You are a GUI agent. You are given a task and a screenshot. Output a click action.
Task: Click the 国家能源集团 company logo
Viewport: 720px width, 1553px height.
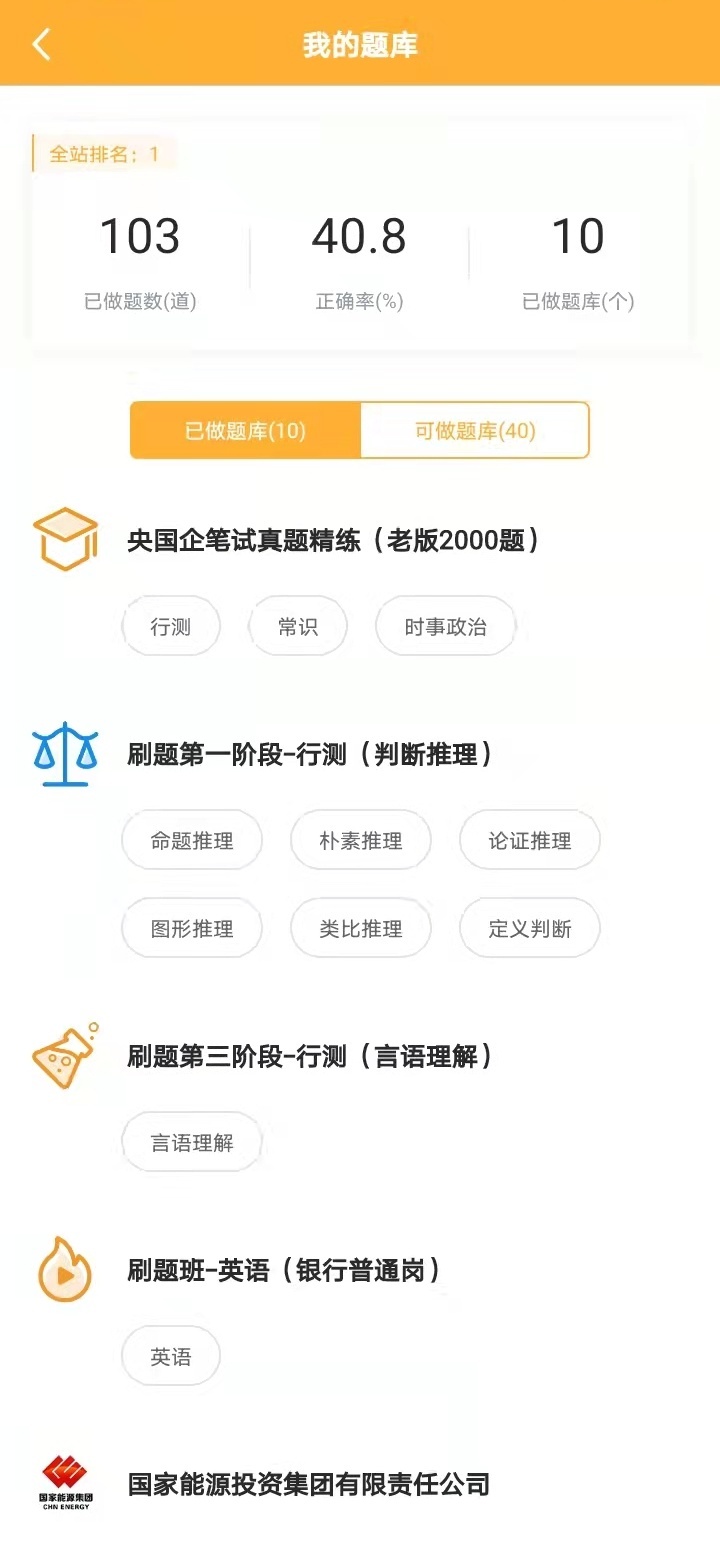pyautogui.click(x=65, y=1485)
